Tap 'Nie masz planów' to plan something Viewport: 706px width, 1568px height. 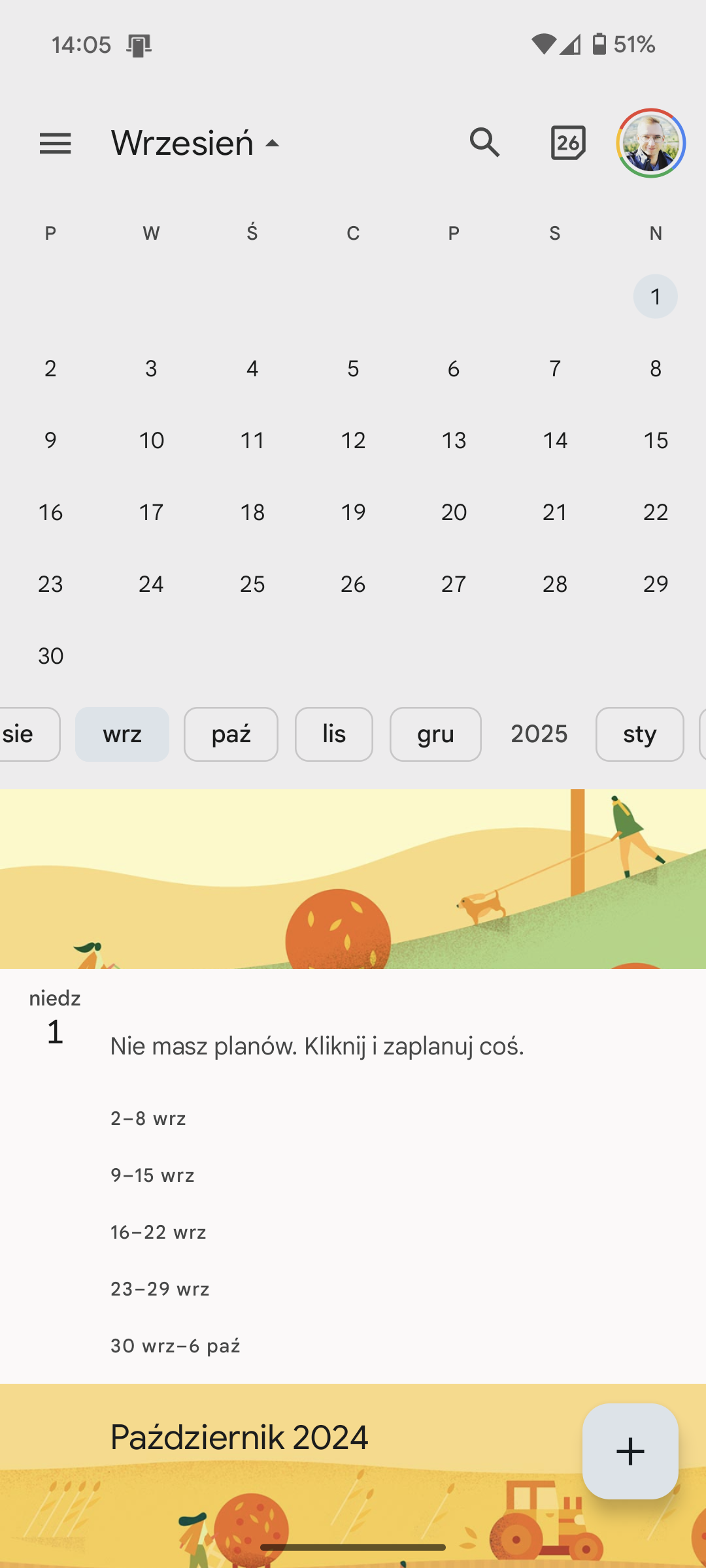pos(317,1046)
